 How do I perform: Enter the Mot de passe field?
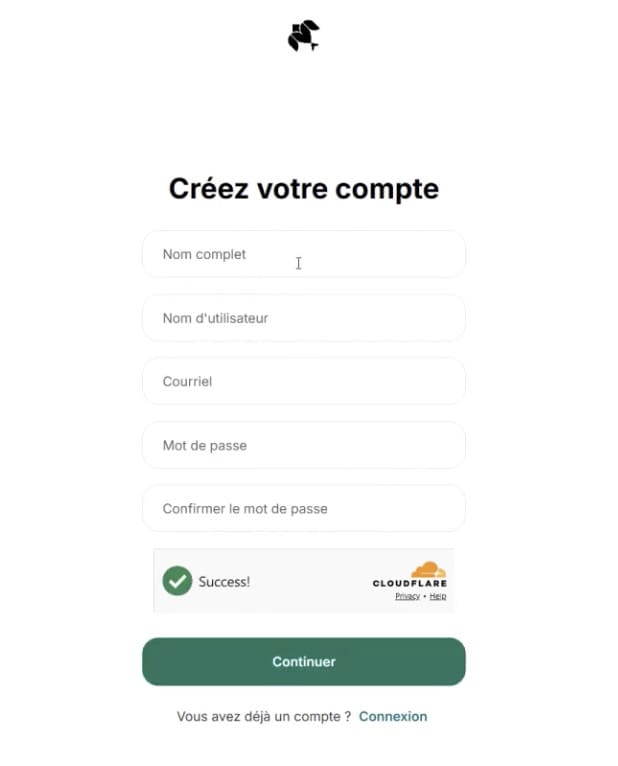[x=303, y=445]
